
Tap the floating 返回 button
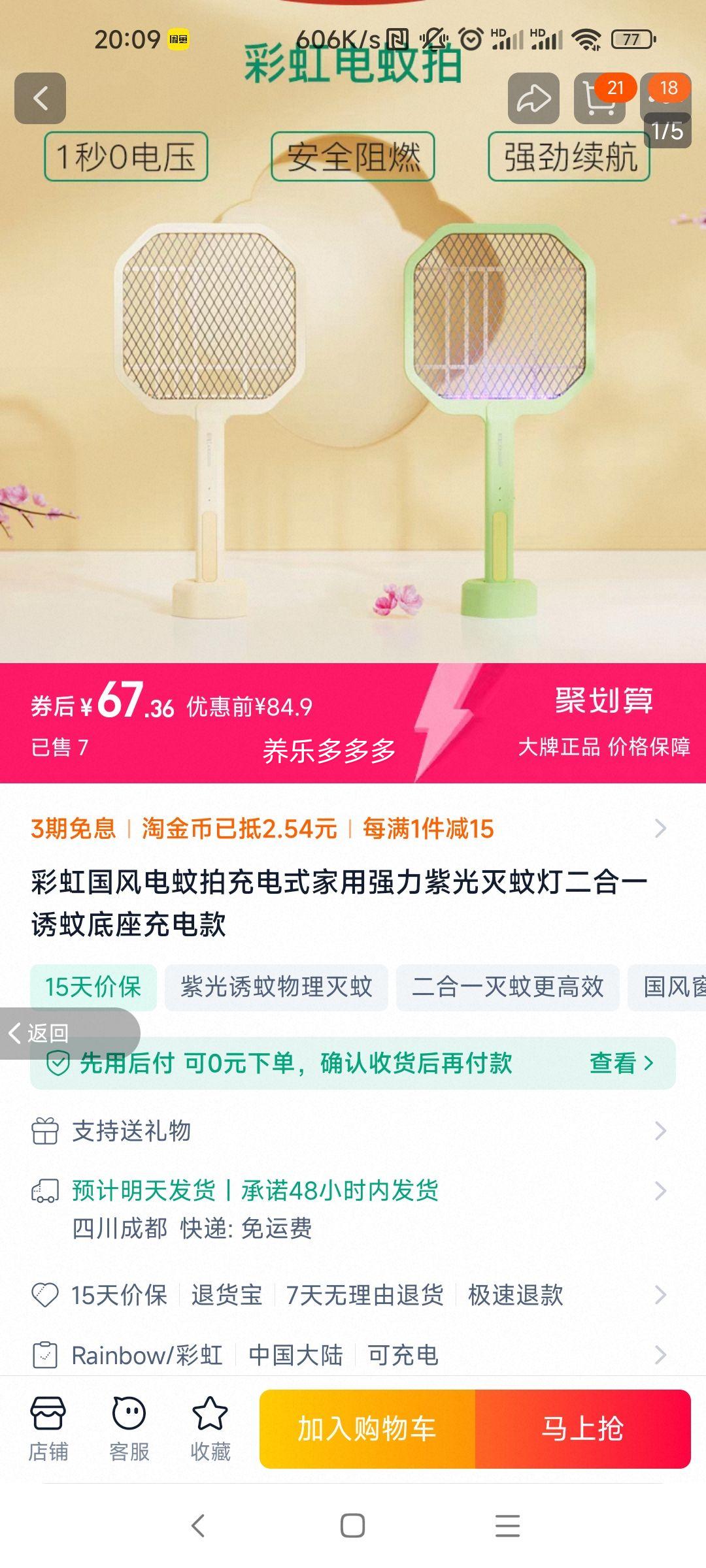pyautogui.click(x=46, y=1033)
